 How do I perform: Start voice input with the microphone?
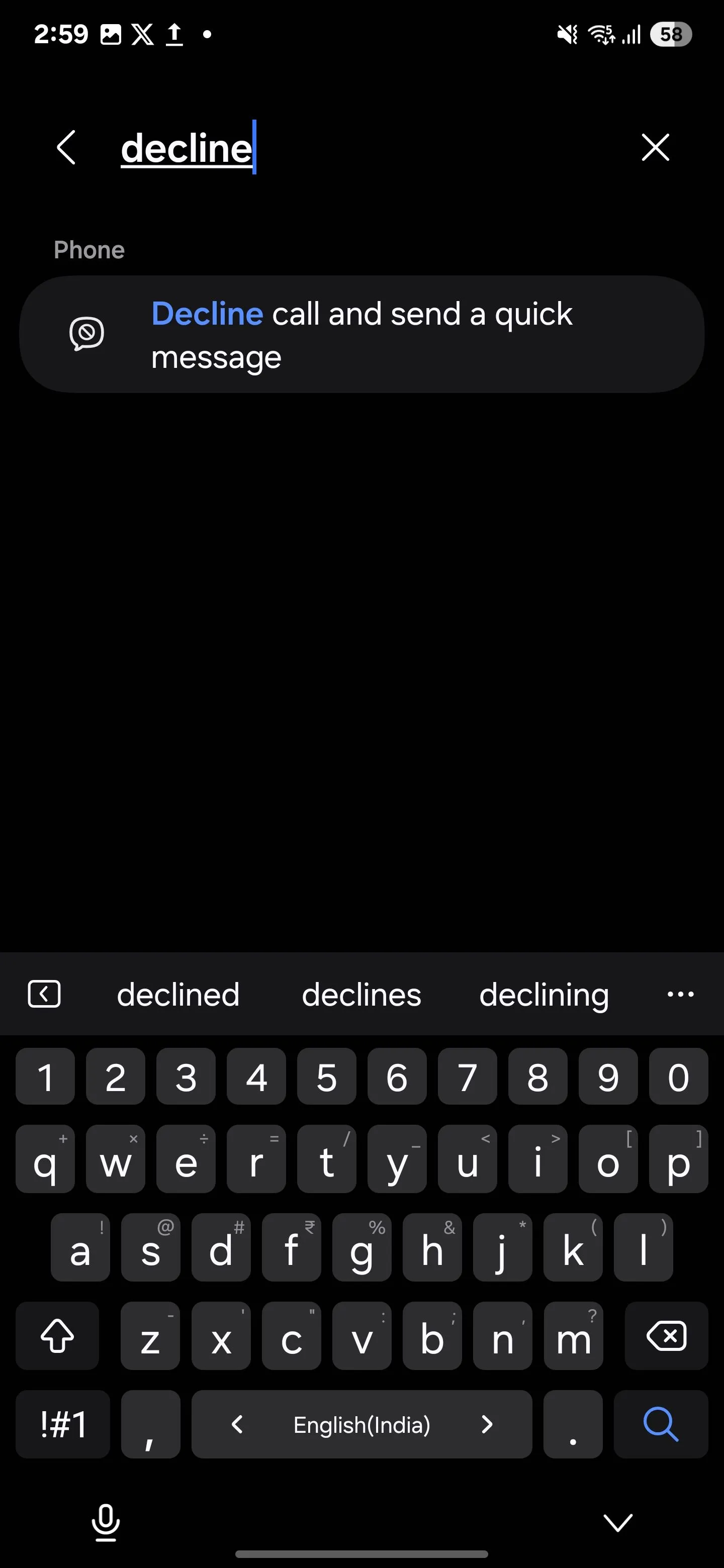pos(106,1522)
